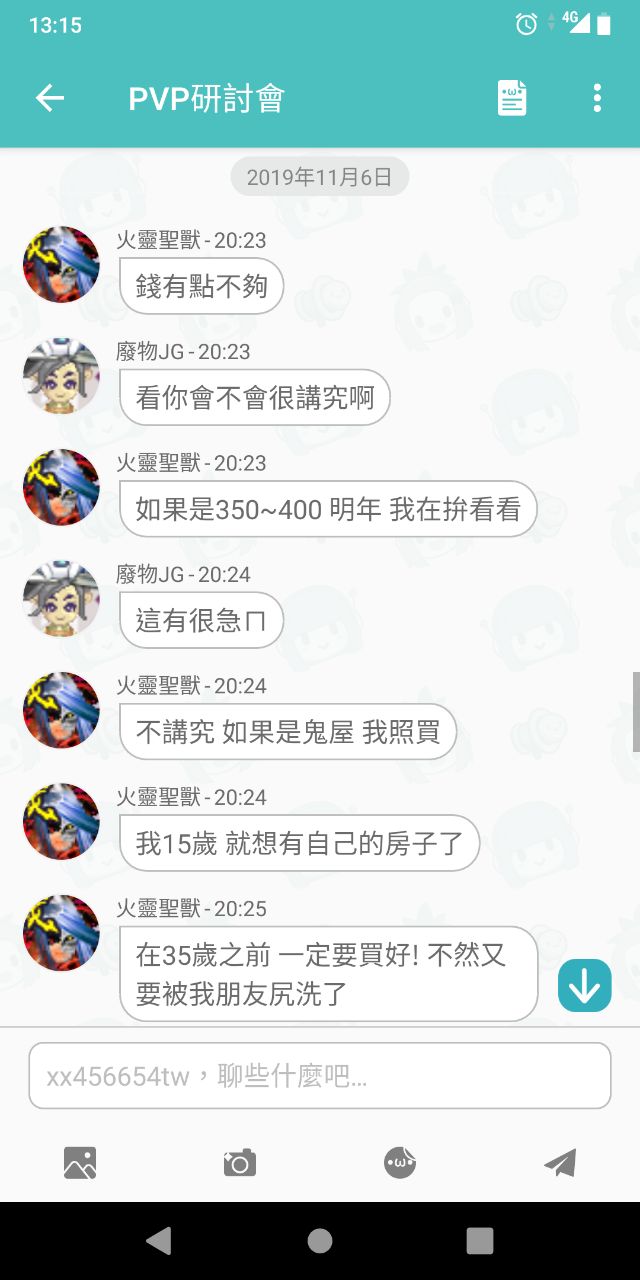Focus the message input field
This screenshot has width=640, height=1280.
(319, 1076)
